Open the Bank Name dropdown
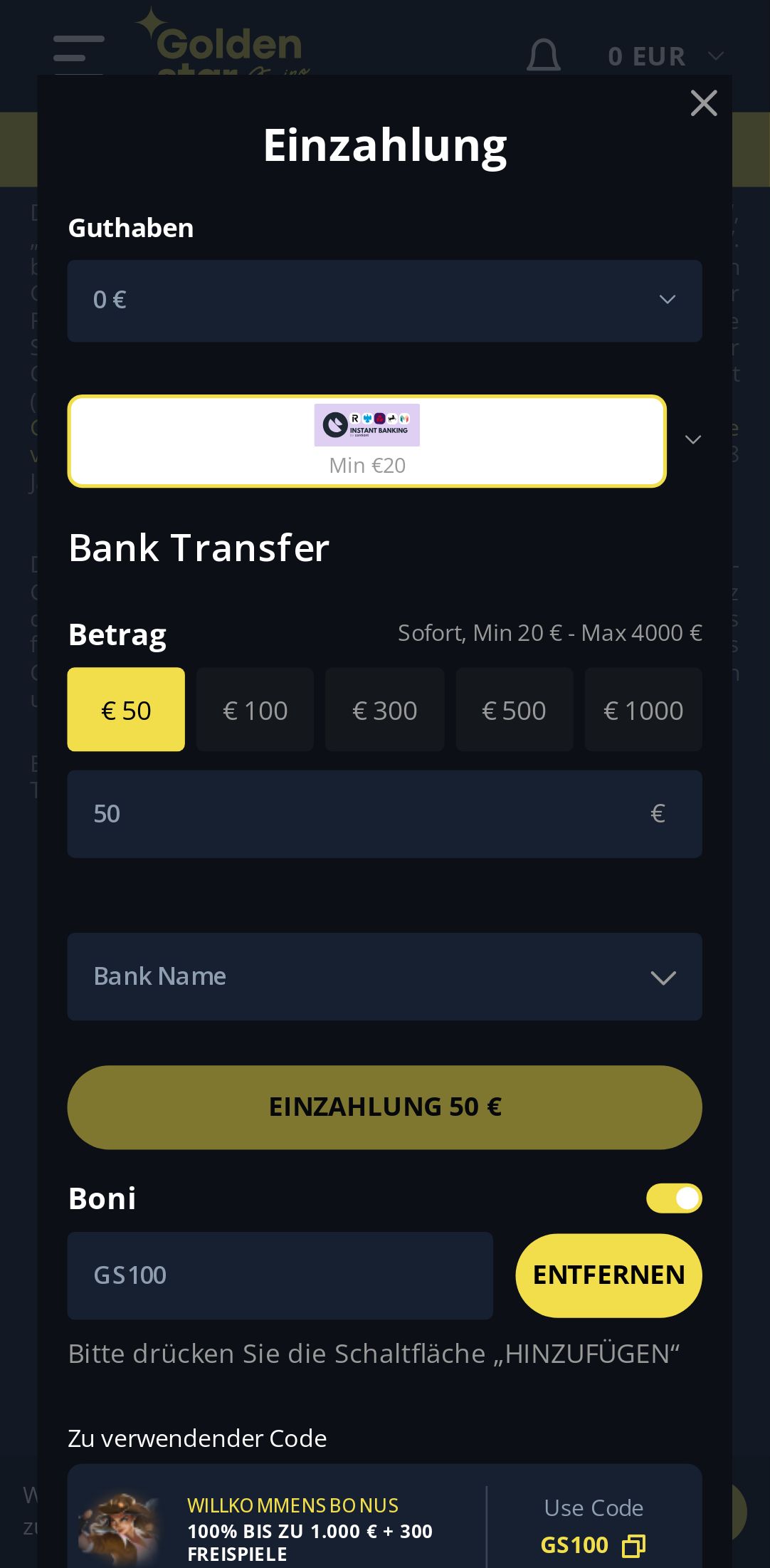770x1568 pixels. [x=384, y=976]
